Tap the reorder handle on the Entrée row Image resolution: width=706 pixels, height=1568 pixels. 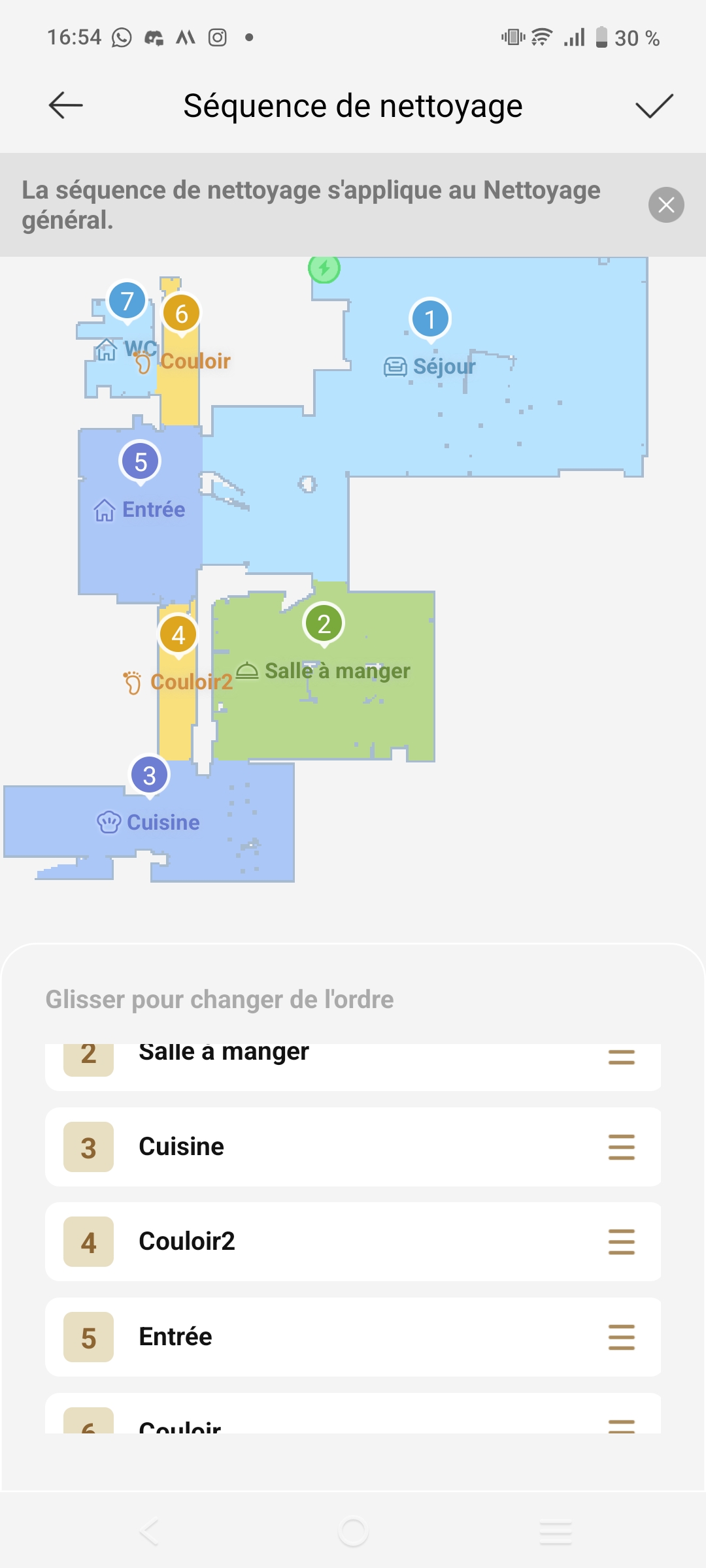coord(621,1337)
